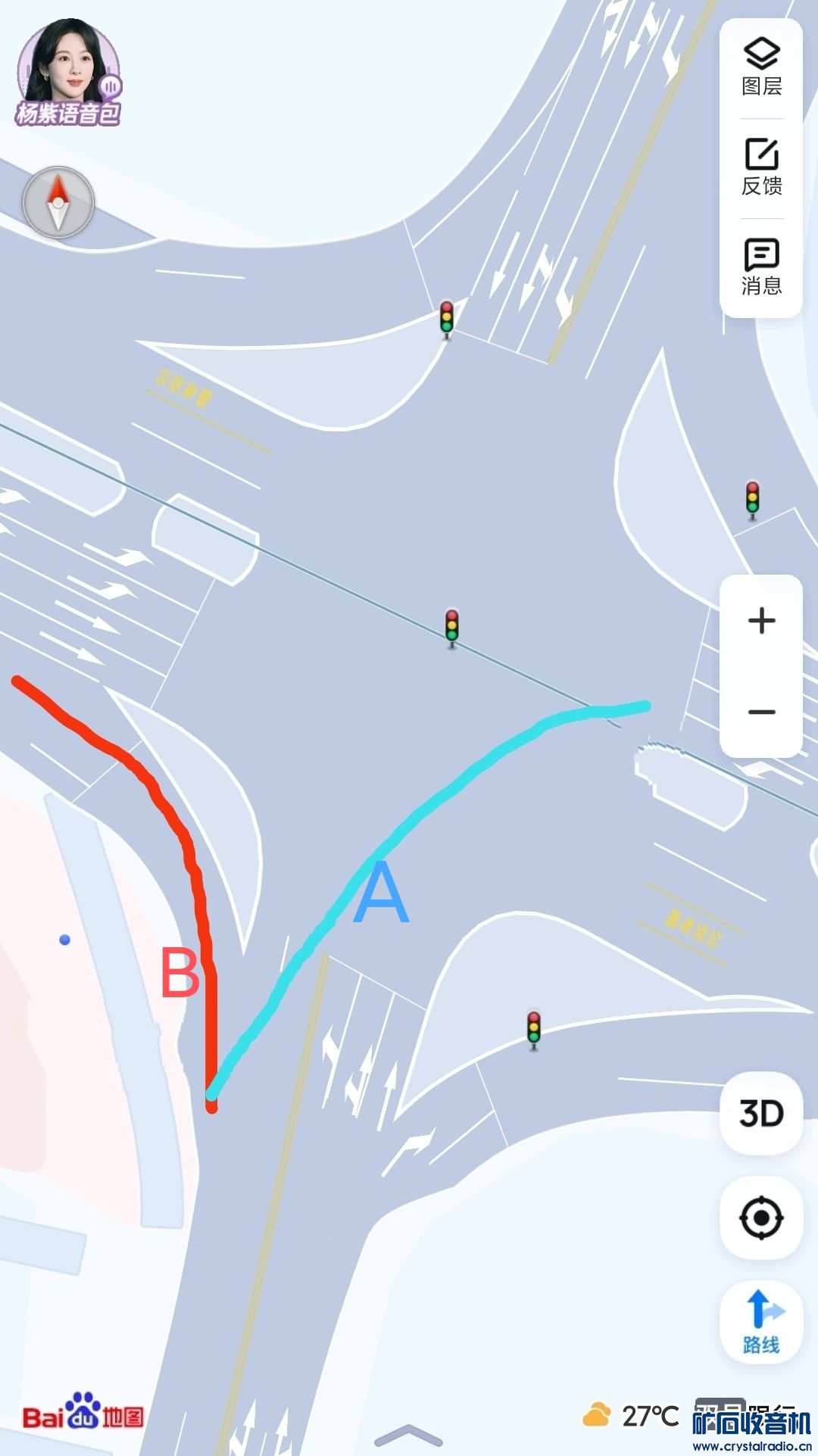Open the 消息 messages panel
This screenshot has height=1456, width=818.
pos(761,267)
